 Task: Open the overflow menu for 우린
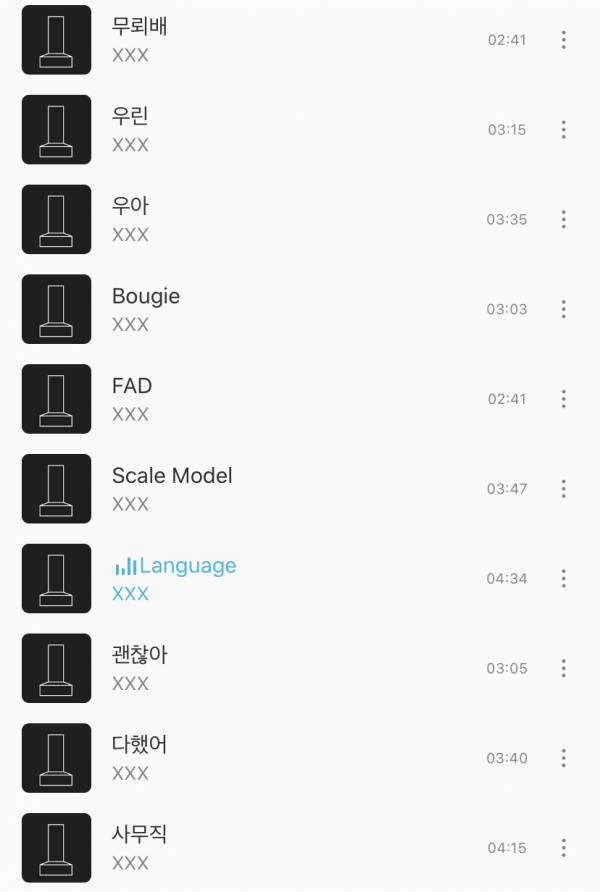(x=564, y=130)
